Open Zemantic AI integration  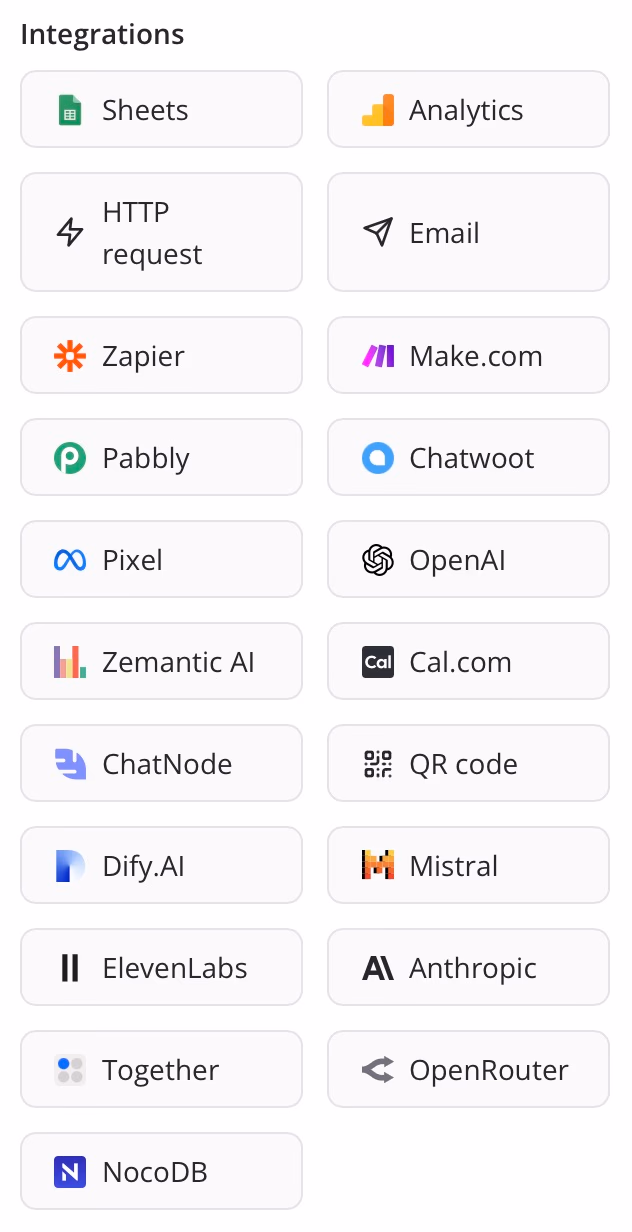click(161, 662)
